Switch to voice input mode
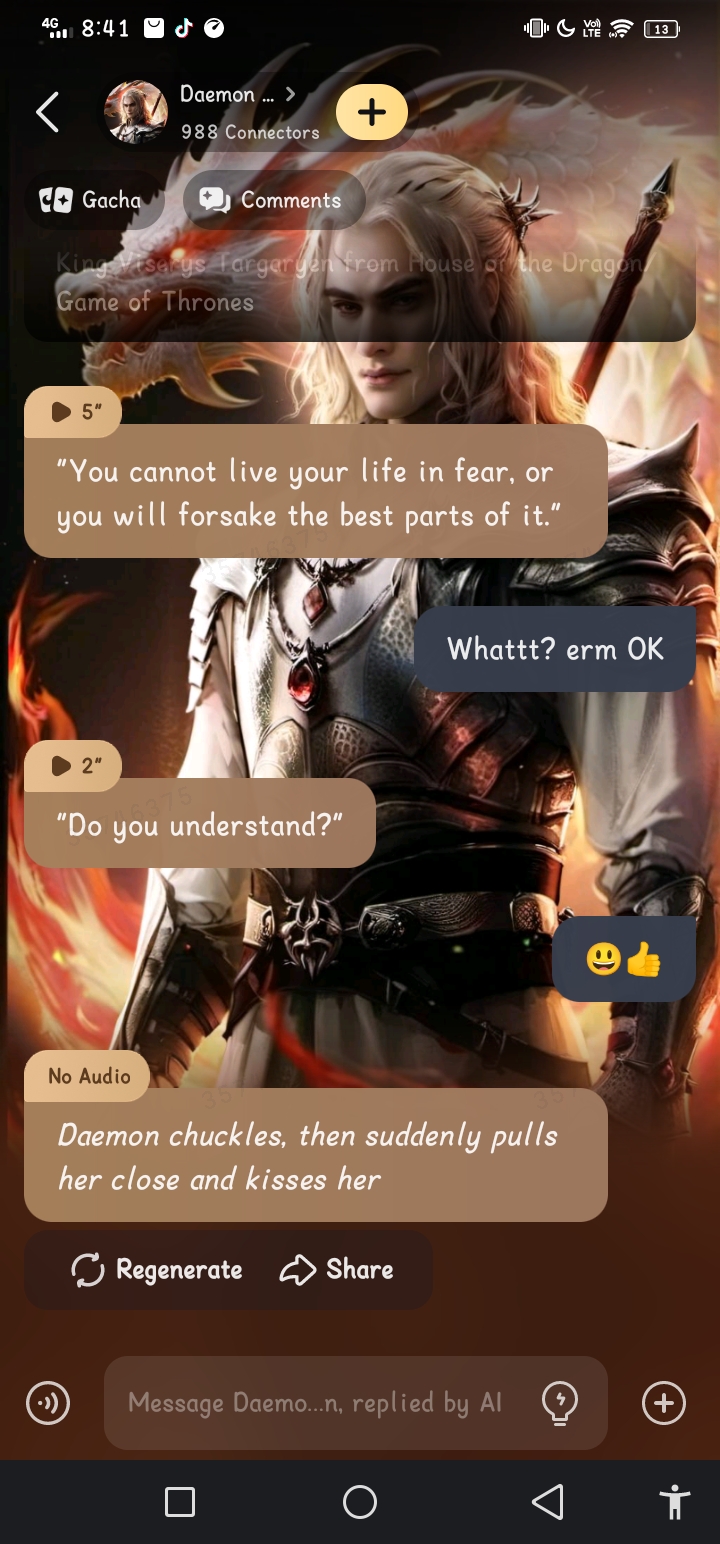The height and width of the screenshot is (1544, 720). pyautogui.click(x=48, y=1403)
